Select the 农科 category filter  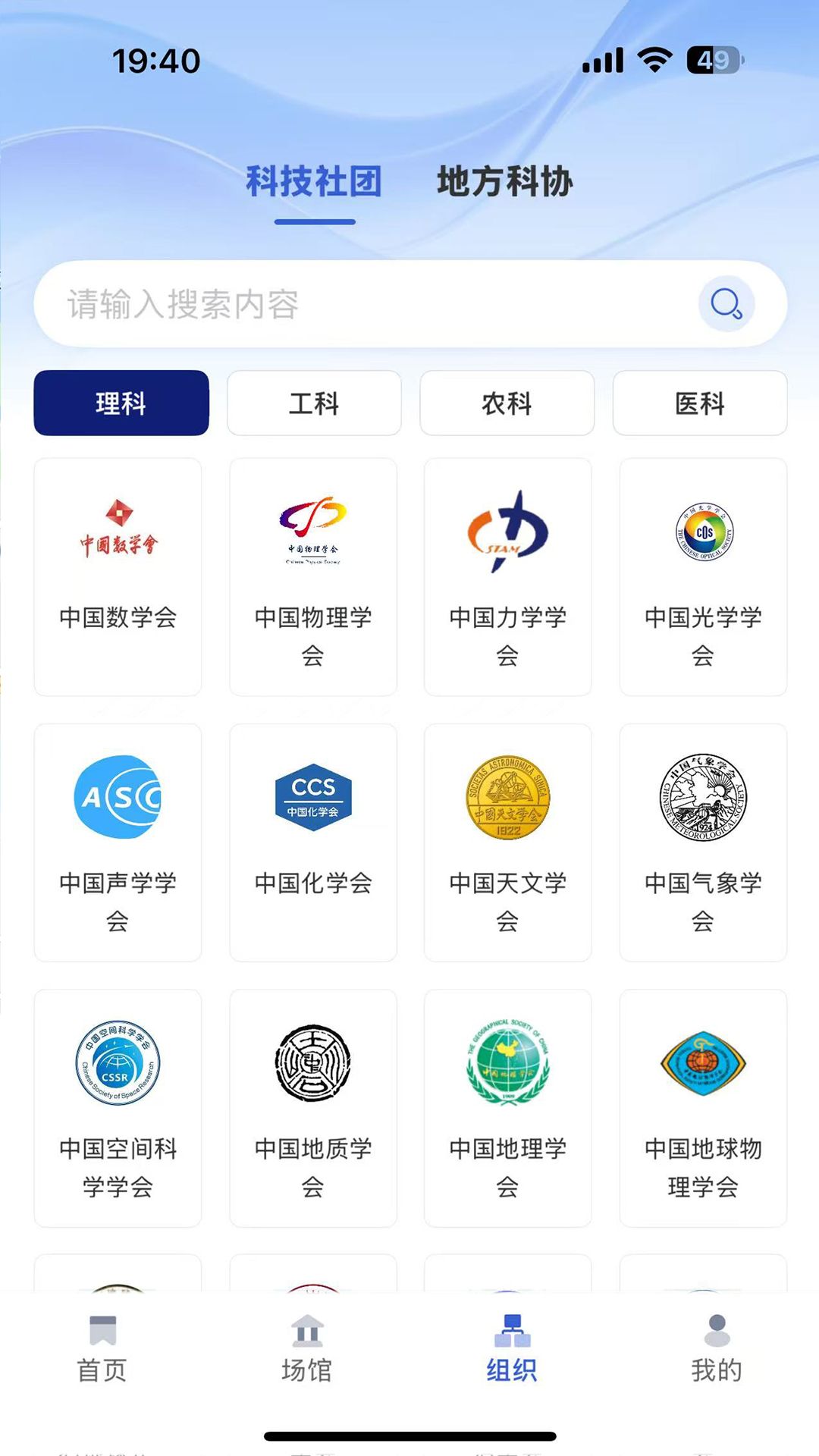click(x=507, y=403)
